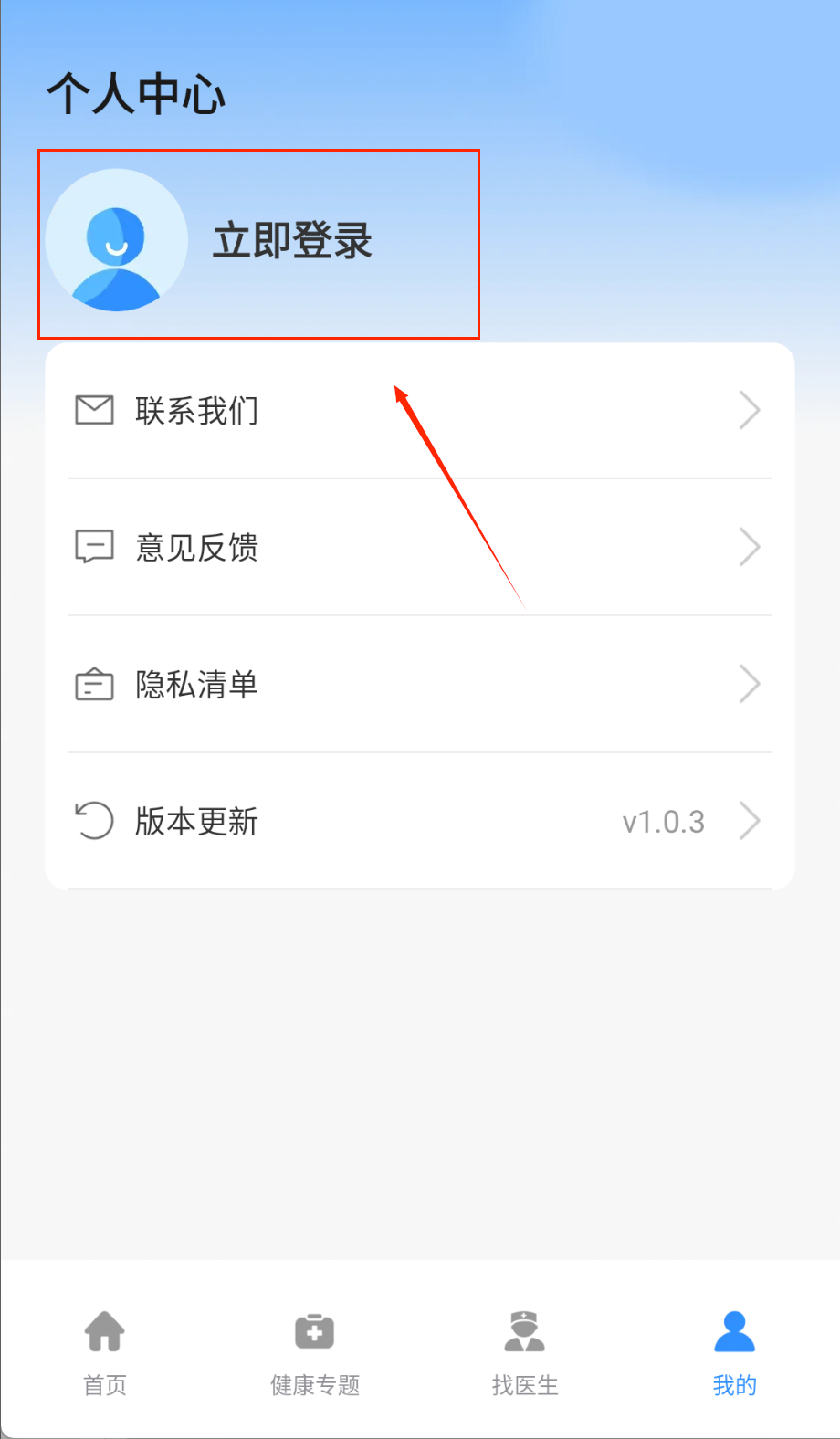This screenshot has width=840, height=1439.
Task: Open 联系我们 contact row
Action: coord(418,411)
